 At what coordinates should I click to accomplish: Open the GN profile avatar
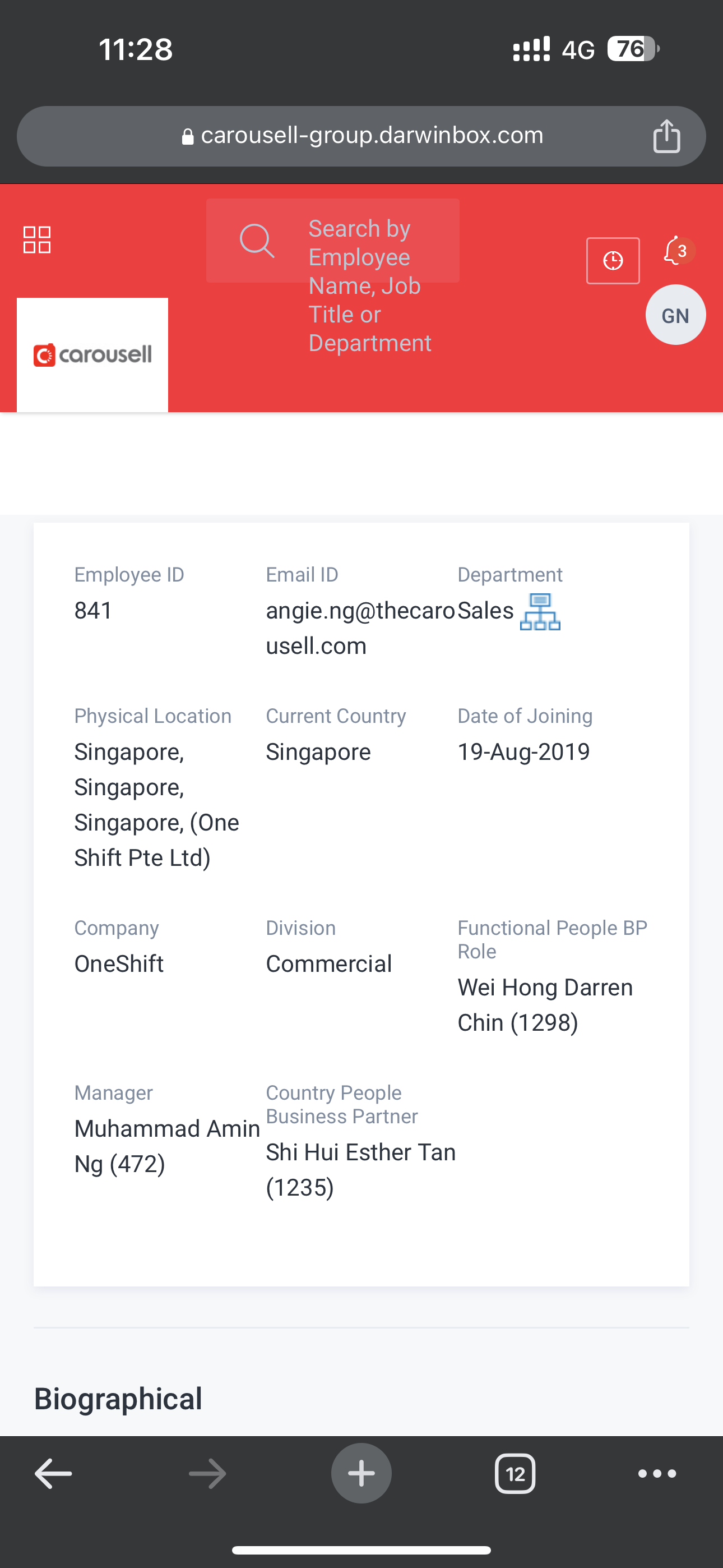pyautogui.click(x=675, y=315)
